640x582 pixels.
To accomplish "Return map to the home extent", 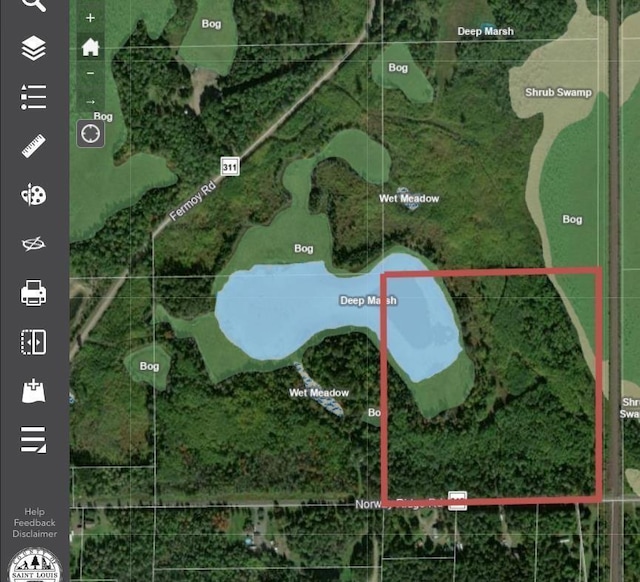I will [x=90, y=46].
